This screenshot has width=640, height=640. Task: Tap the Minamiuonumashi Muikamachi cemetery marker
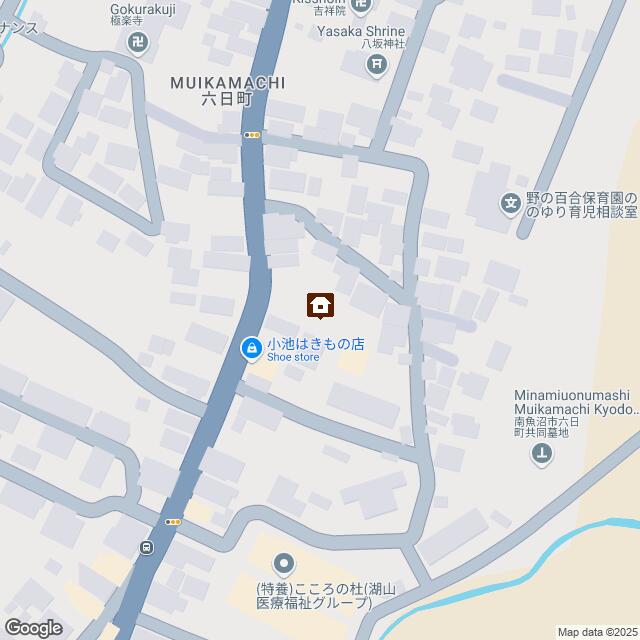tap(541, 455)
